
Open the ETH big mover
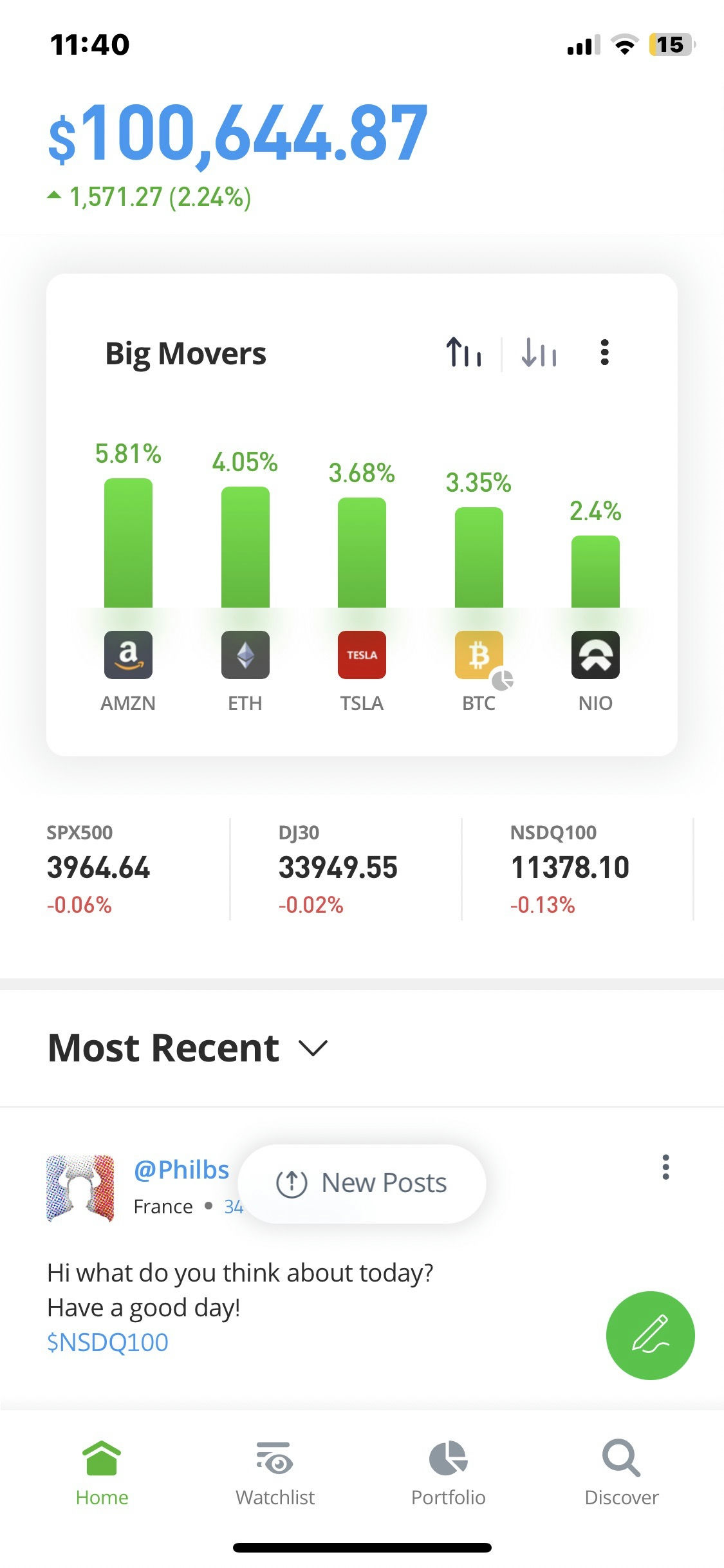point(245,655)
